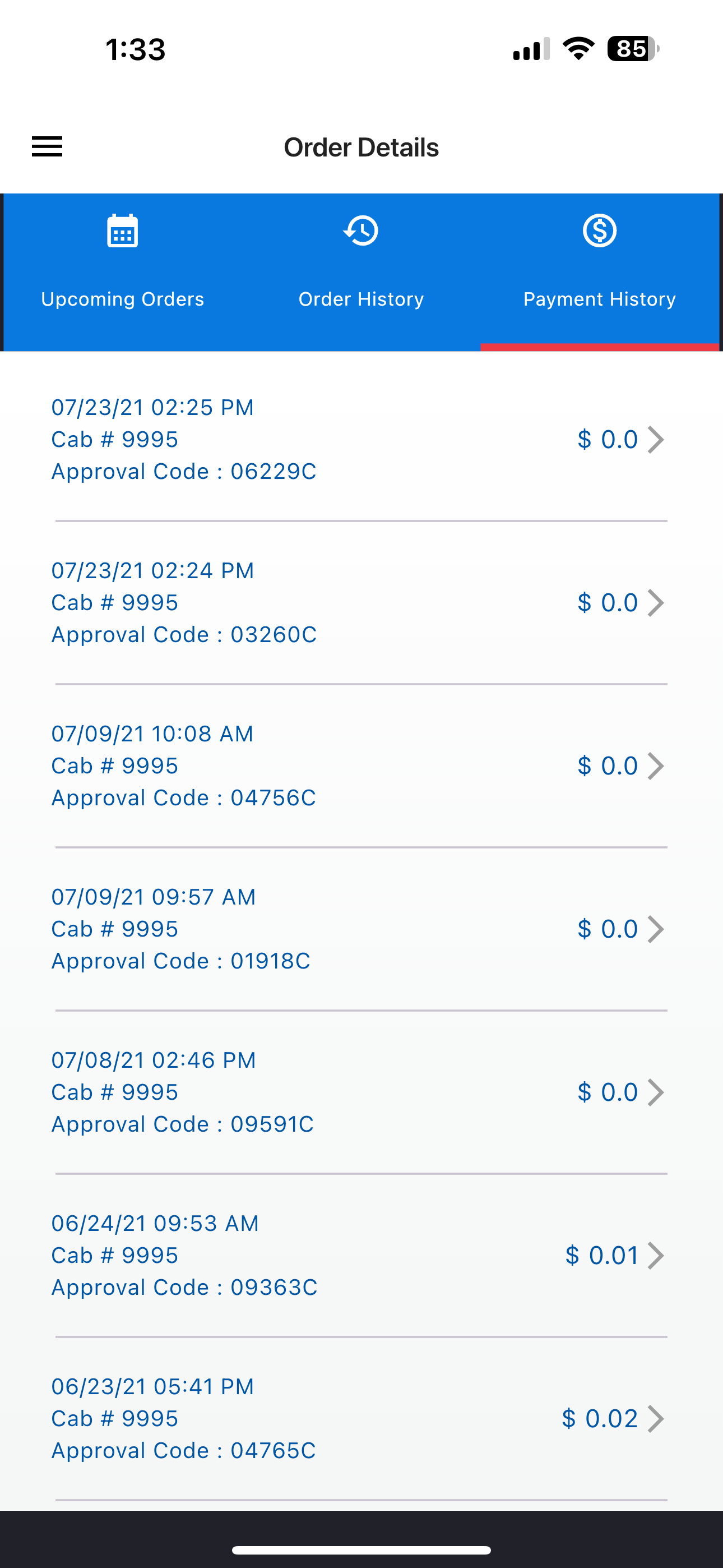Open the $0.02 payment from 06/23/21
This screenshot has width=723, height=1568.
click(361, 1418)
